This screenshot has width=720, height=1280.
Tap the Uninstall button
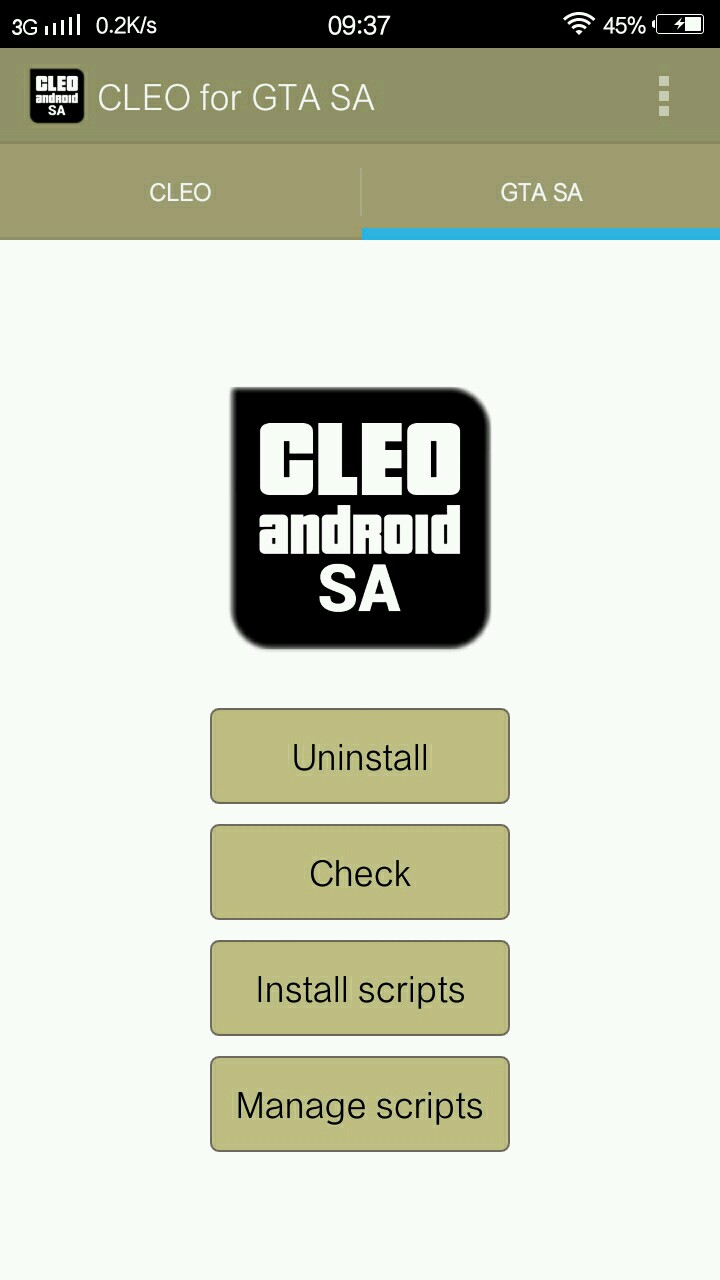pyautogui.click(x=360, y=757)
